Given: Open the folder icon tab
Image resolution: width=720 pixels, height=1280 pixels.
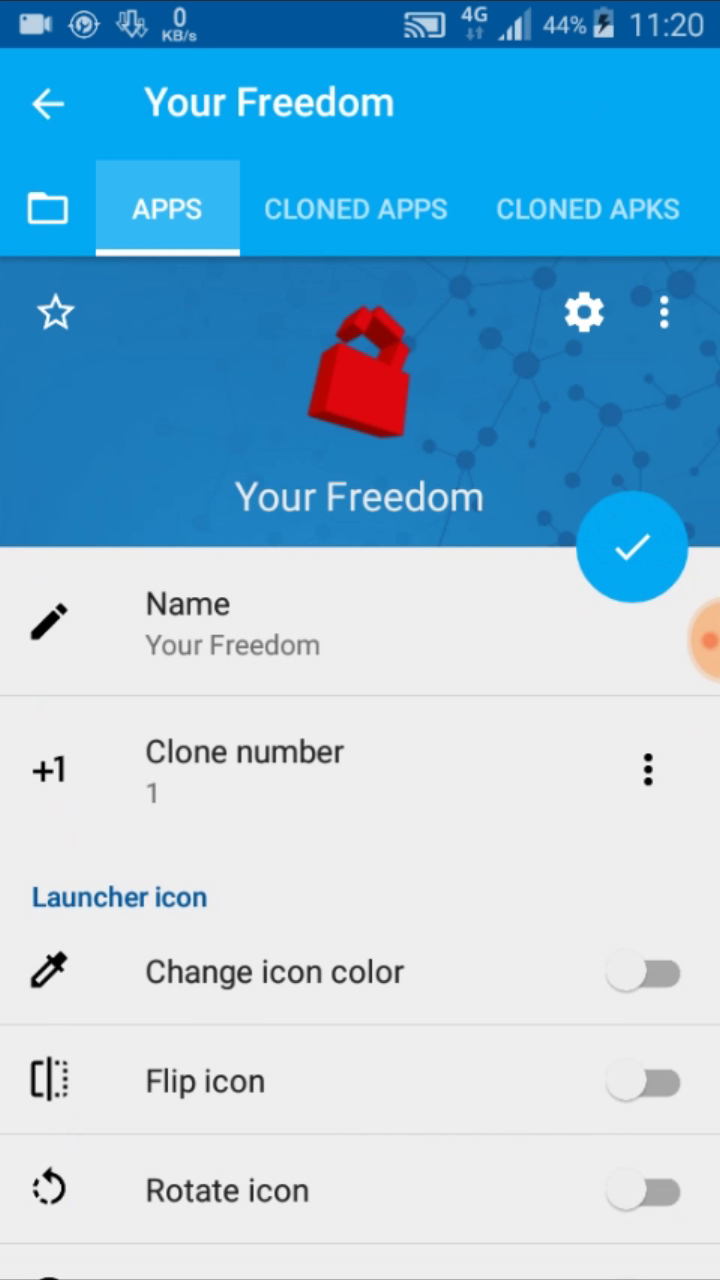Looking at the screenshot, I should coord(48,209).
